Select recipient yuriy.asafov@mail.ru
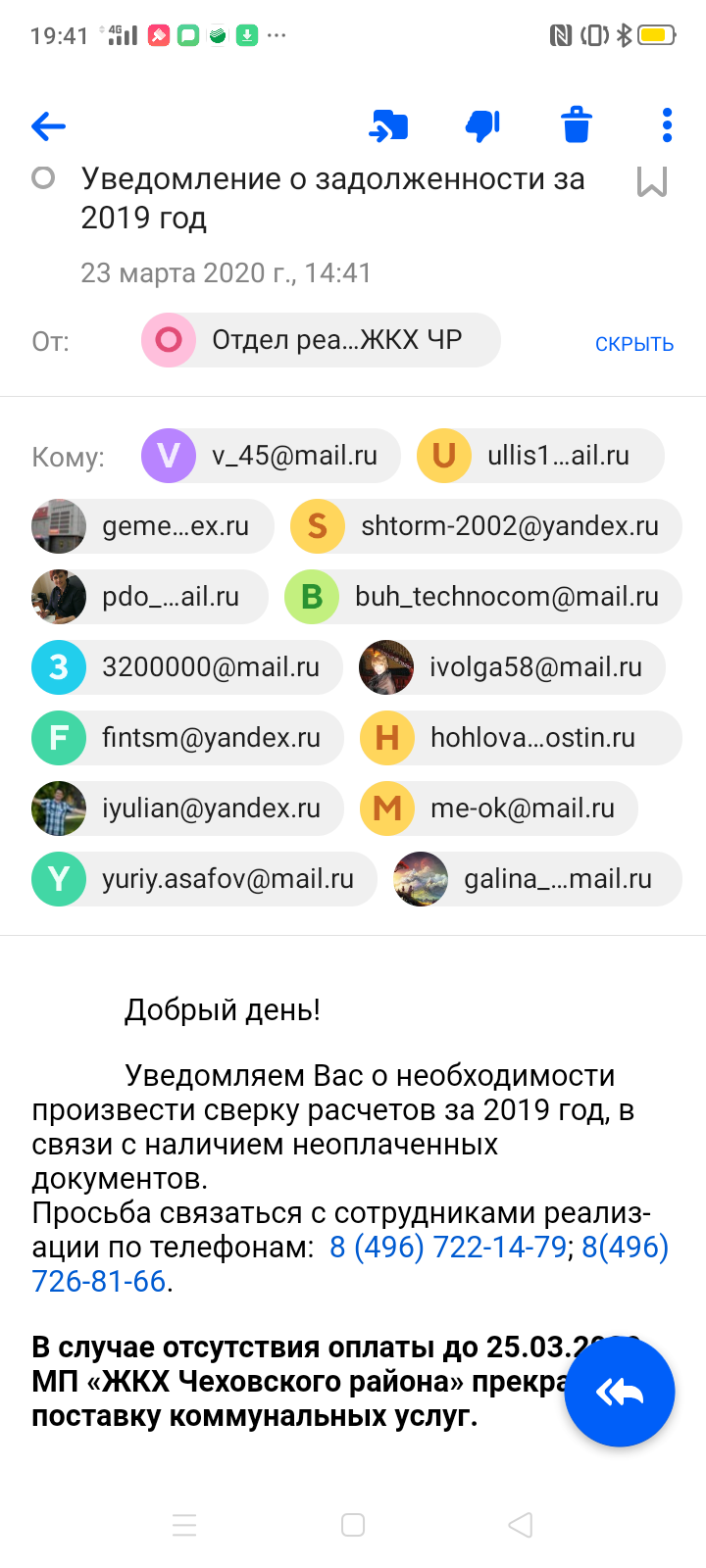This screenshot has height=1568, width=706. pyautogui.click(x=204, y=879)
